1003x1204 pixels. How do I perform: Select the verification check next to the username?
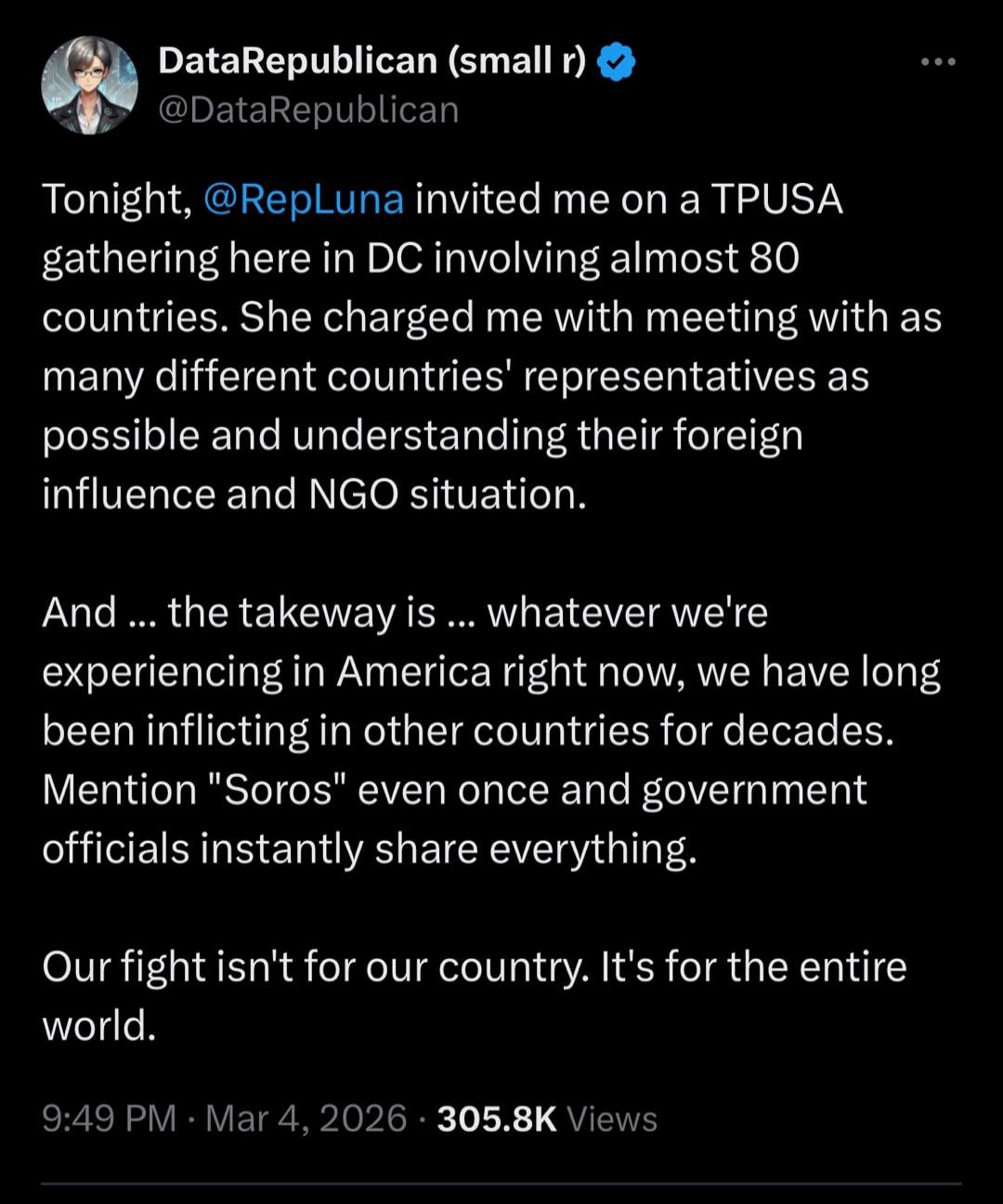coord(616,60)
